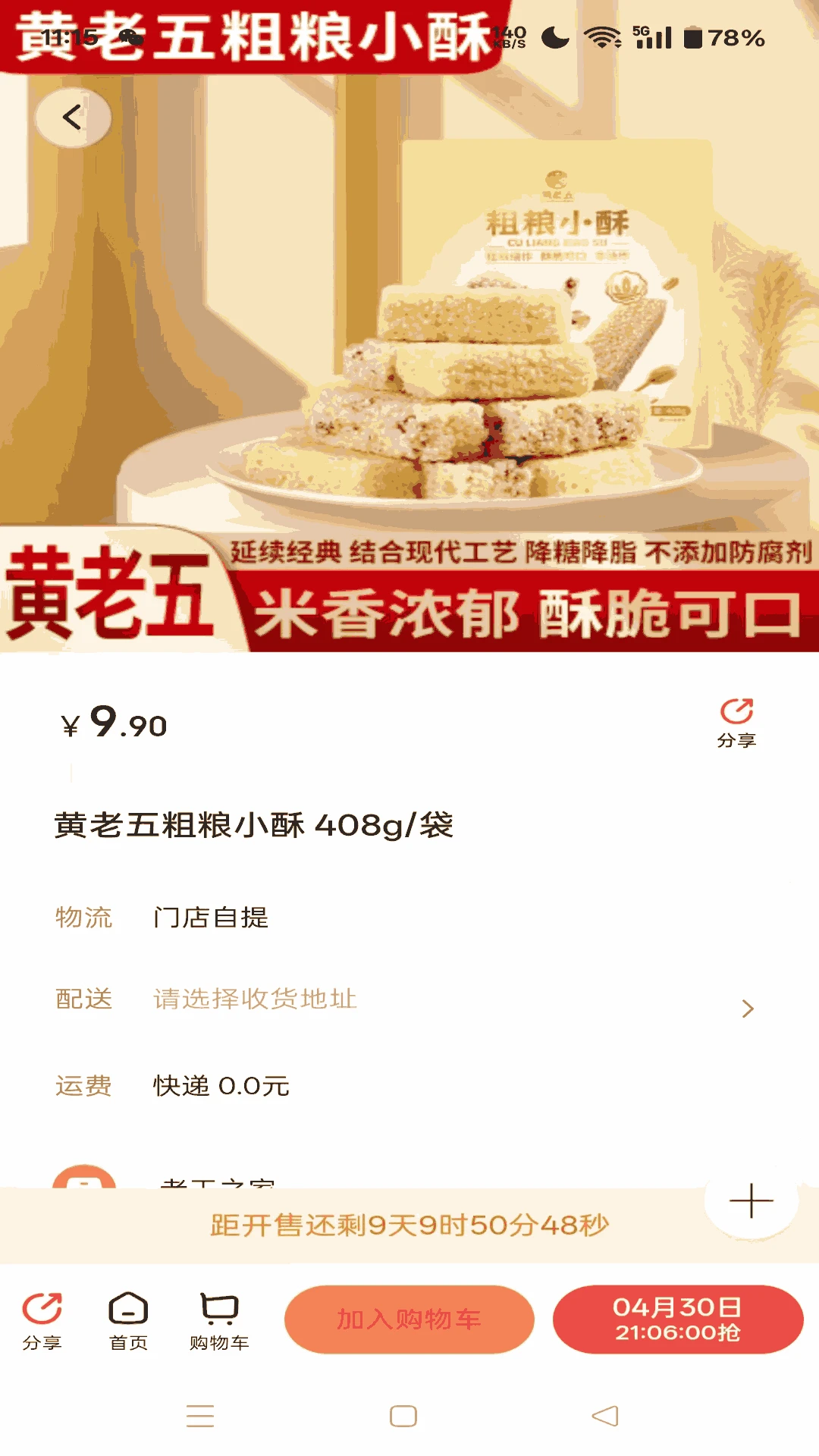The width and height of the screenshot is (819, 1456).
Task: Open the product banner image
Action: pyautogui.click(x=409, y=326)
